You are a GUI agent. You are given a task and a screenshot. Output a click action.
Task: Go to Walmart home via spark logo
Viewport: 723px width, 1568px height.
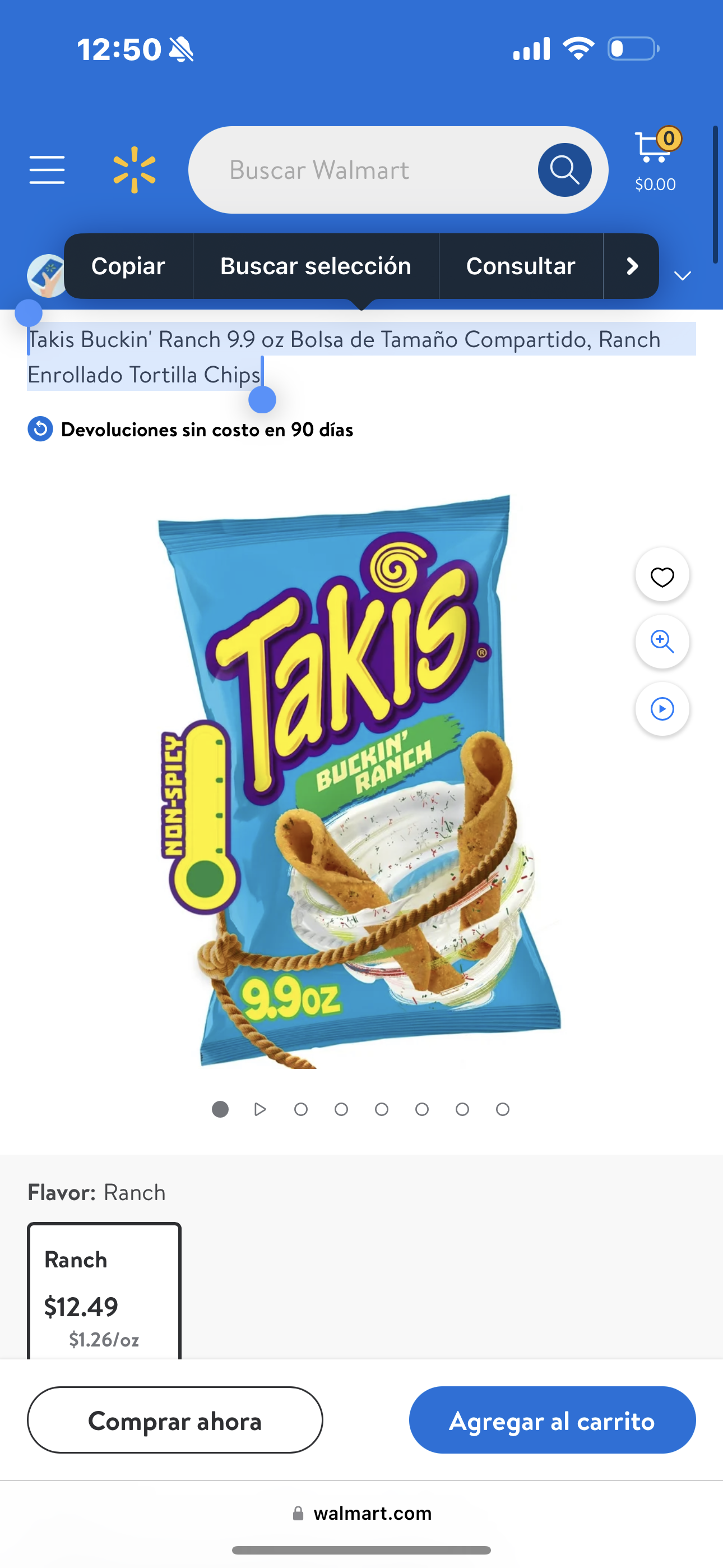click(x=135, y=170)
